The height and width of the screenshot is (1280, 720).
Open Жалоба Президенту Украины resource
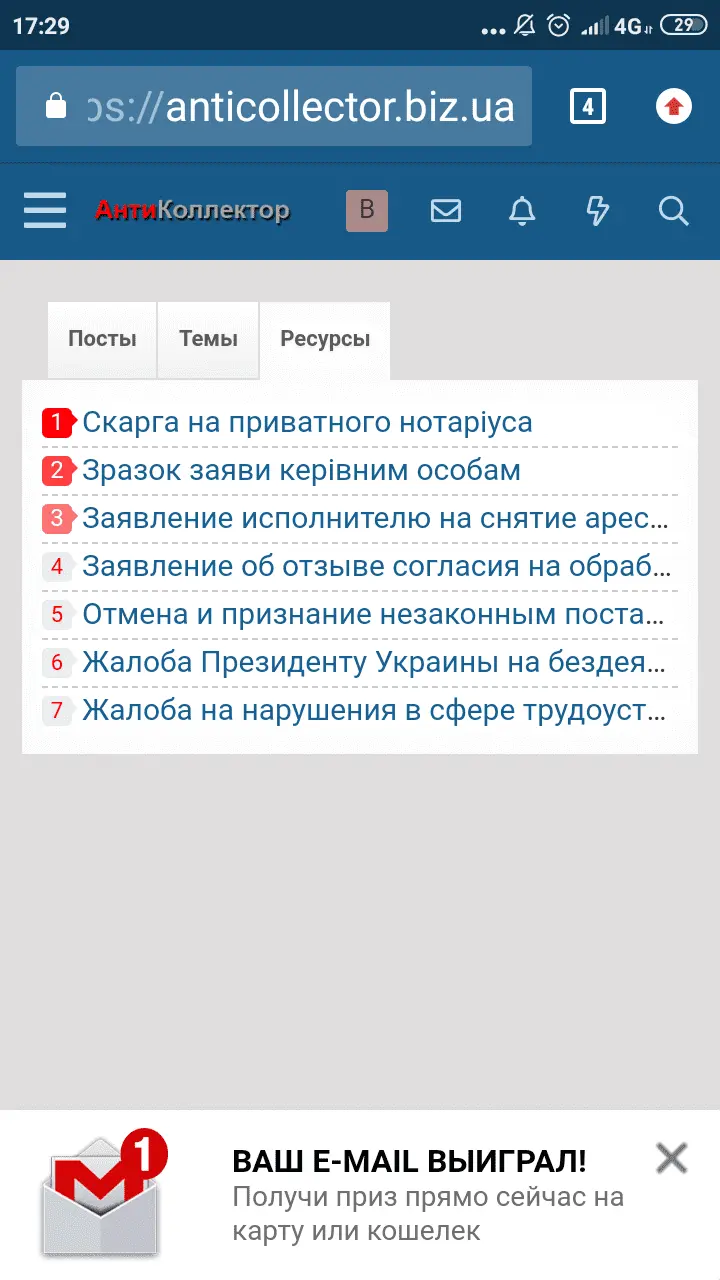point(375,662)
